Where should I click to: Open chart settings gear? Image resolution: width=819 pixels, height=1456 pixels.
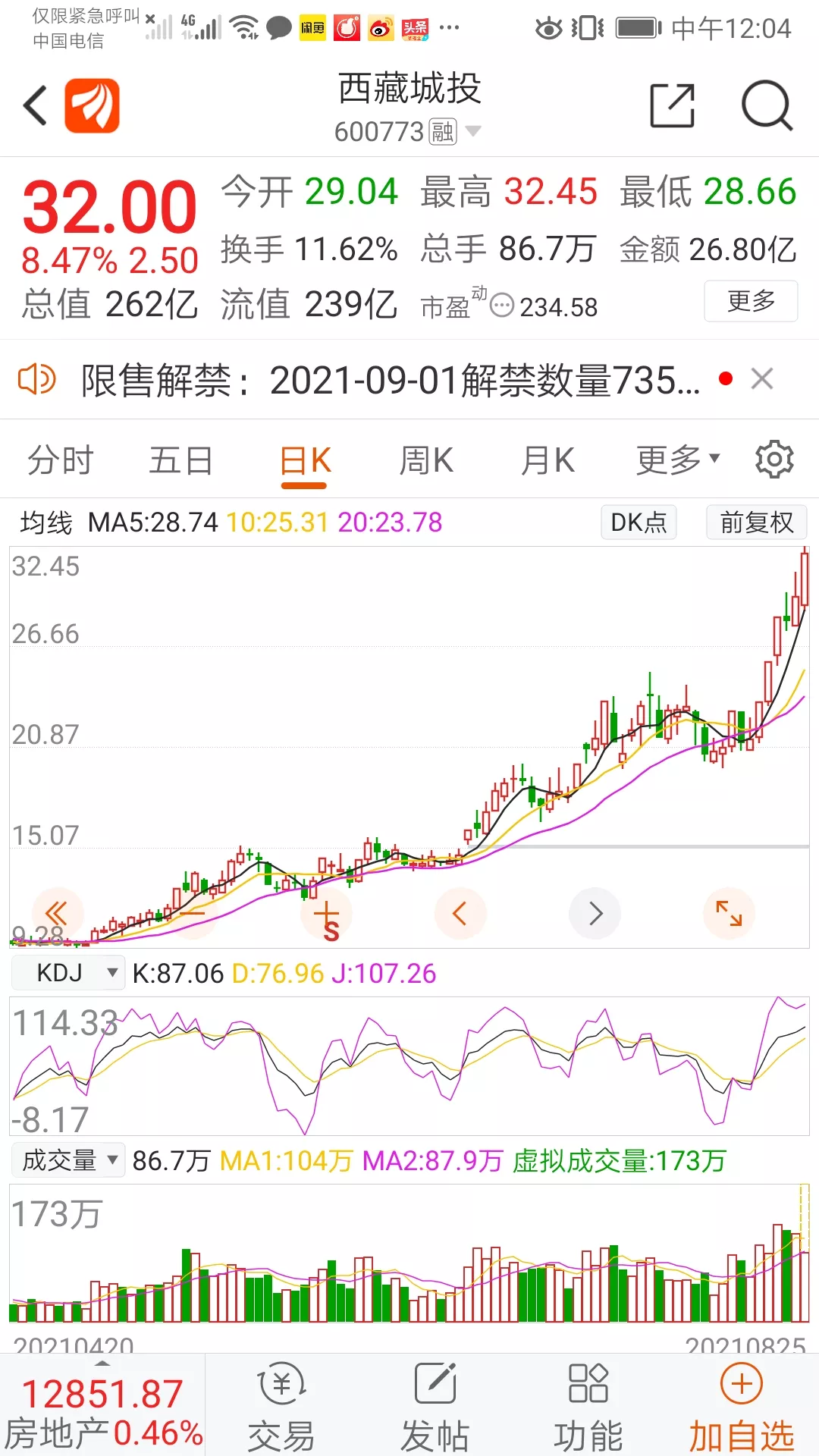(x=774, y=459)
